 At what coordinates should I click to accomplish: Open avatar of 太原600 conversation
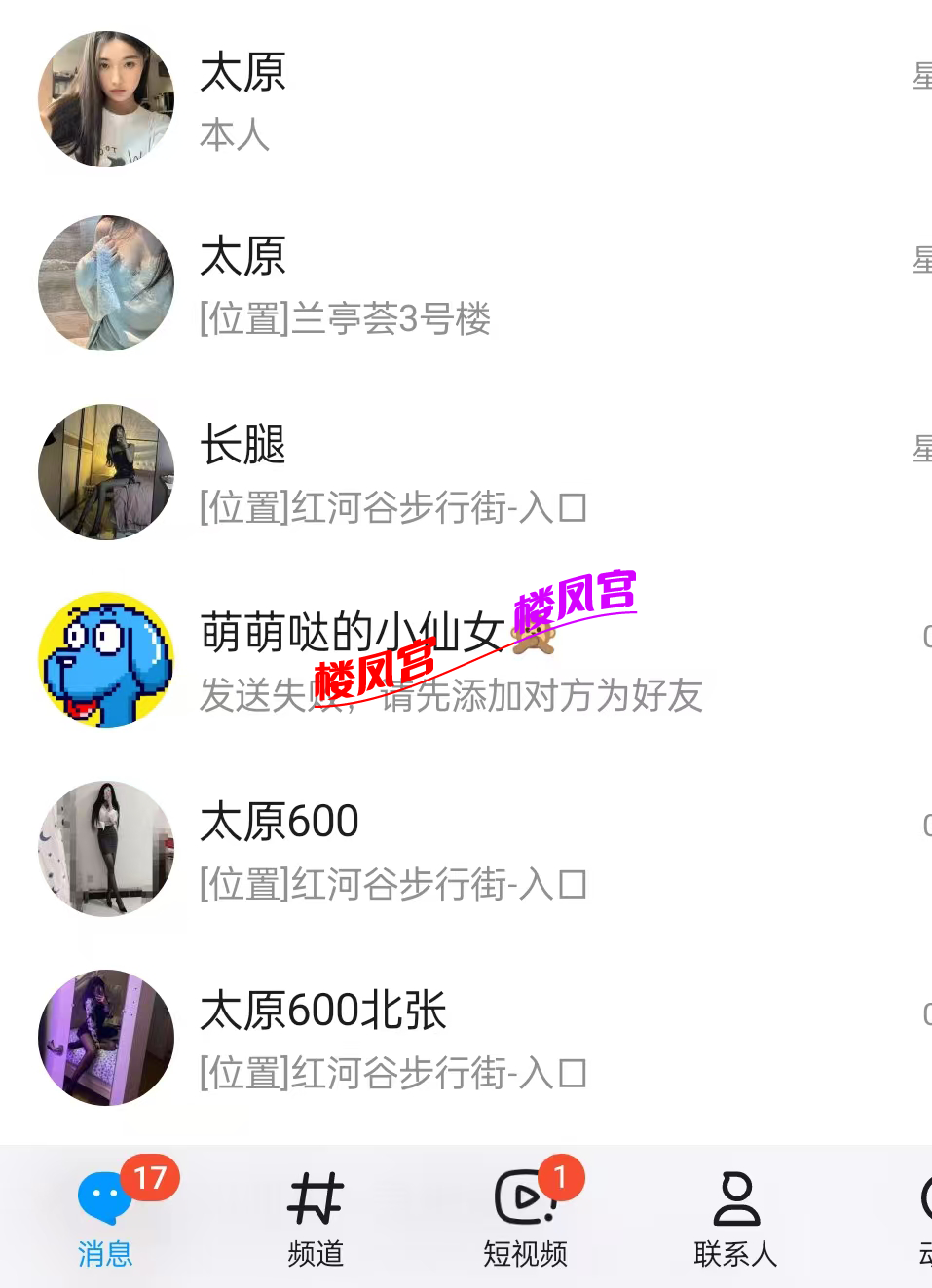pyautogui.click(x=105, y=849)
